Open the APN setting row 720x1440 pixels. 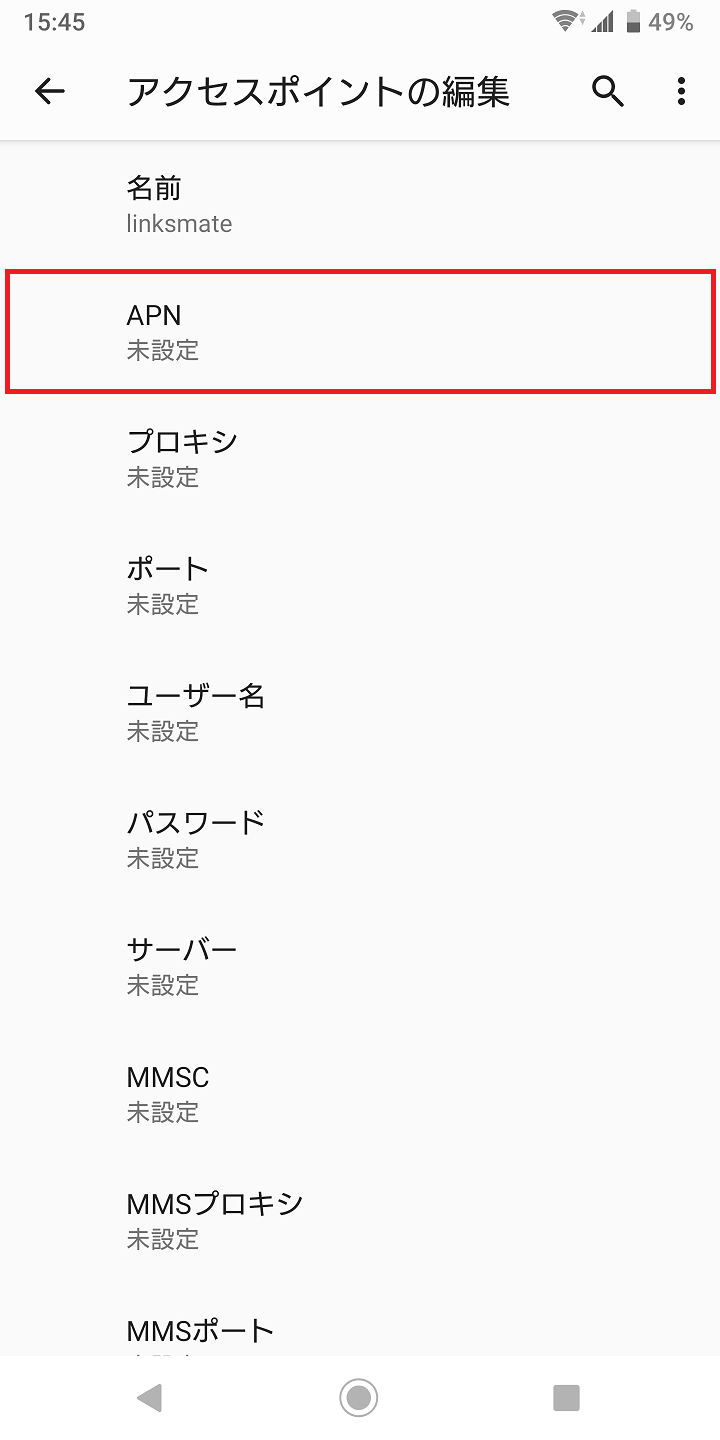click(360, 331)
